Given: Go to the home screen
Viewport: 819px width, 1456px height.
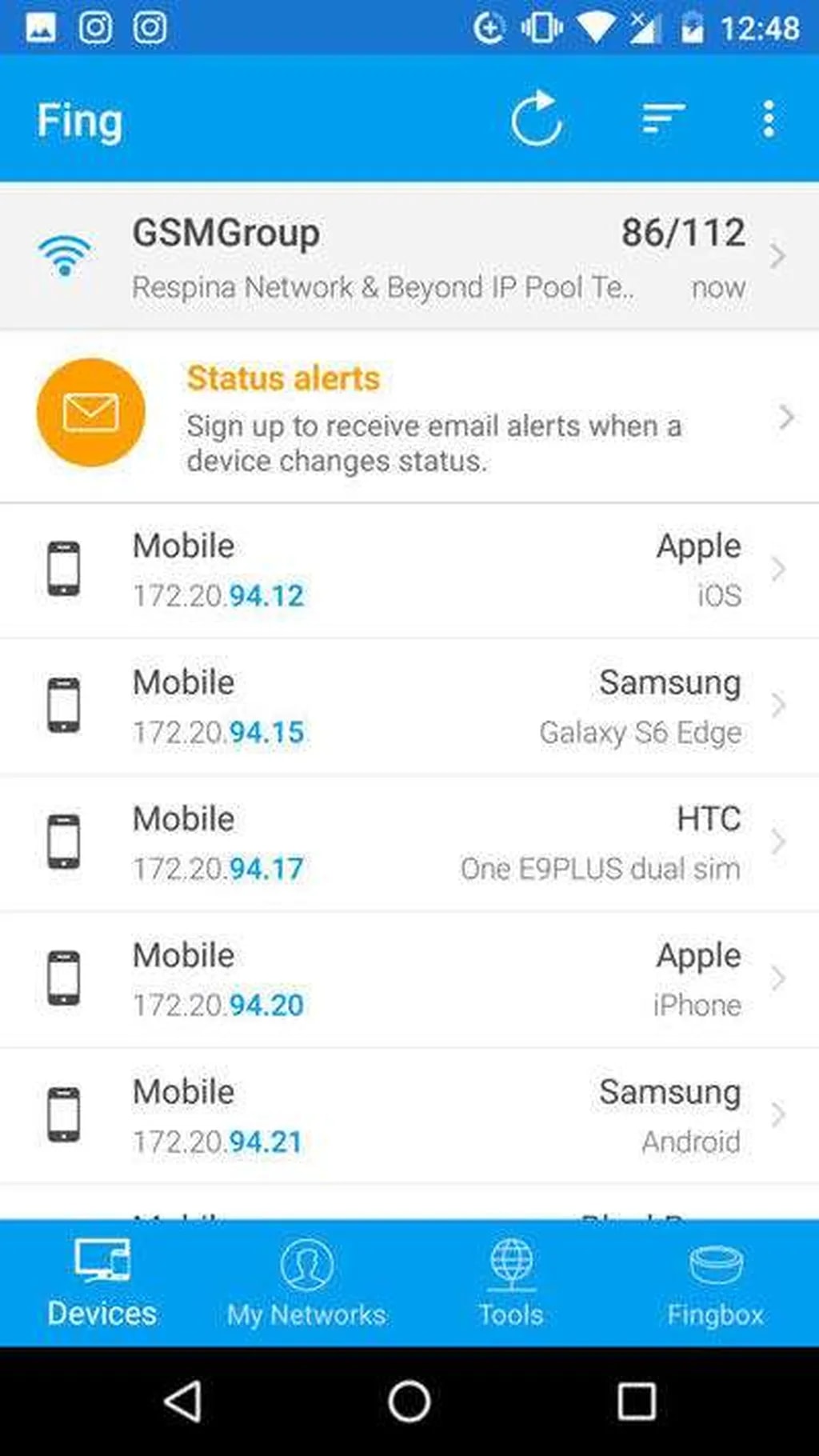Looking at the screenshot, I should pos(409,1402).
